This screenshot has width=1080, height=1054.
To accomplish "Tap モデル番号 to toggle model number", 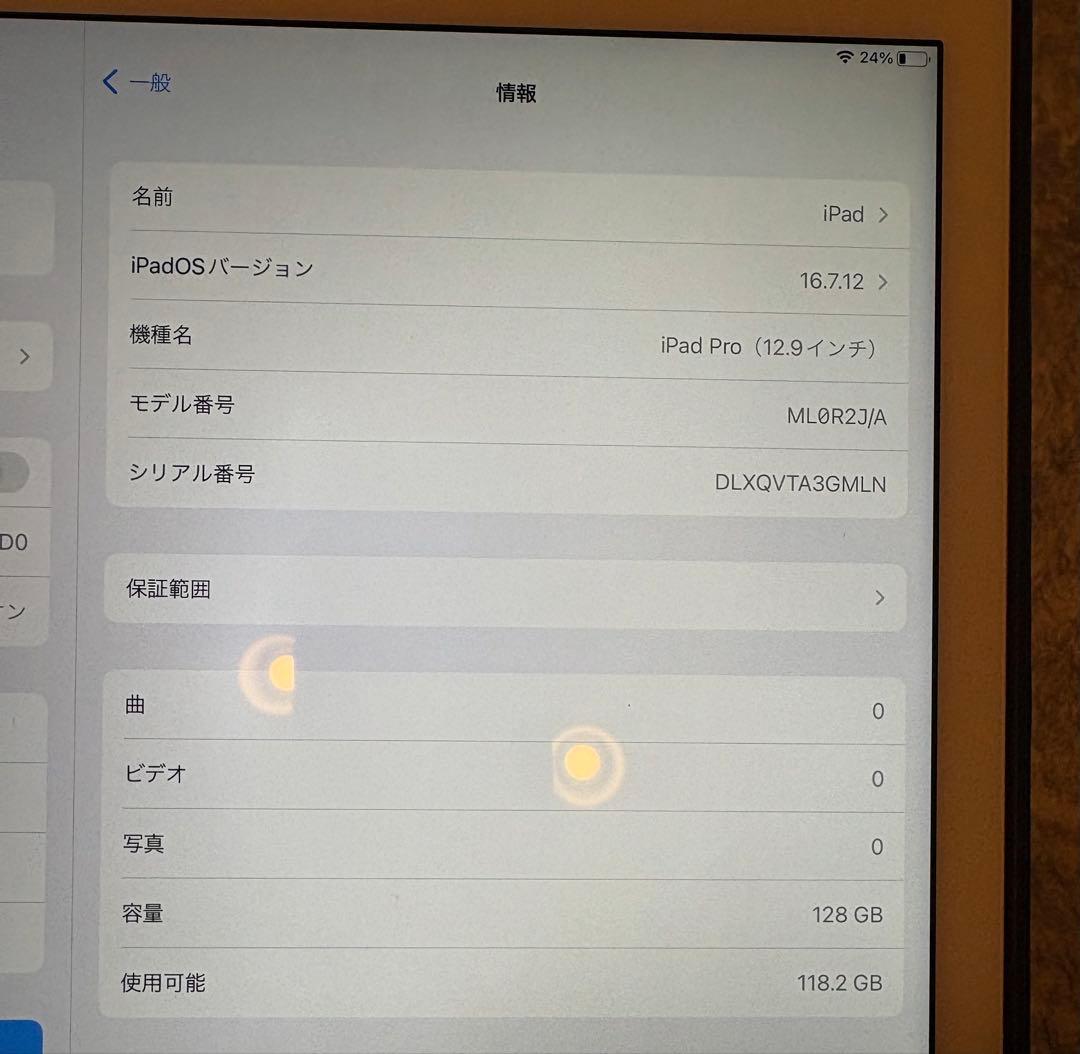I will point(508,411).
